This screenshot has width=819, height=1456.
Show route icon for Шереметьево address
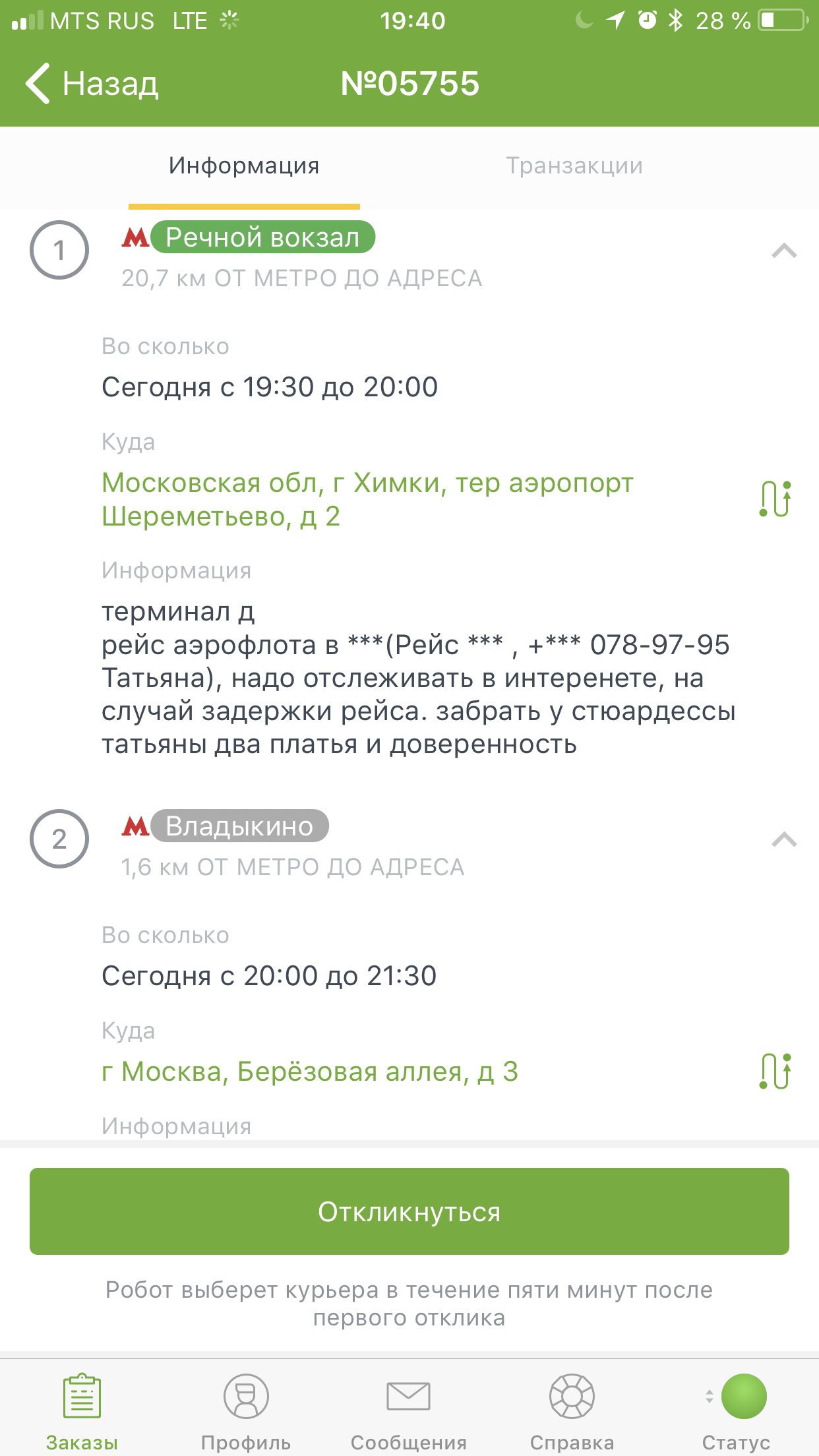tap(775, 499)
